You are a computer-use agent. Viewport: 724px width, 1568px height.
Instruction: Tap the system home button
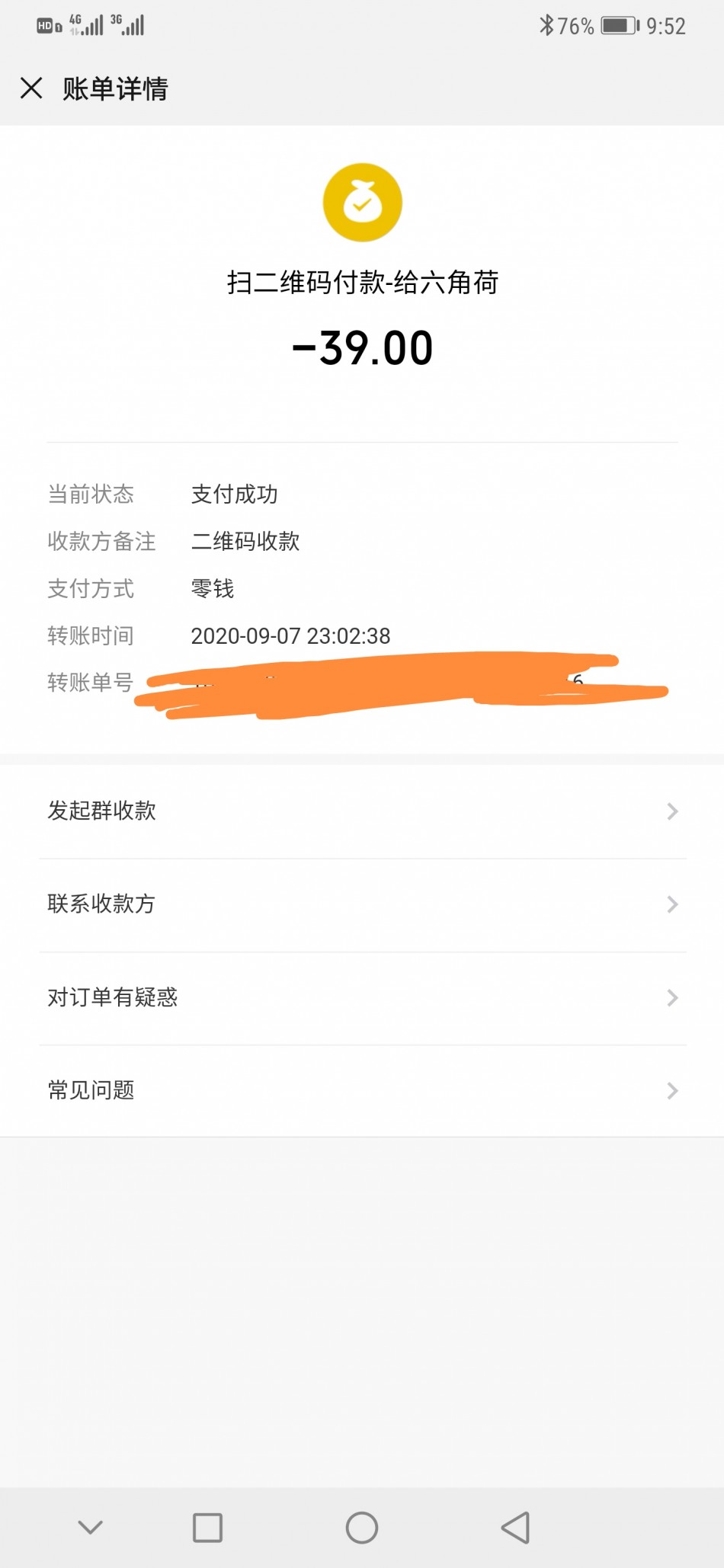(x=362, y=1527)
